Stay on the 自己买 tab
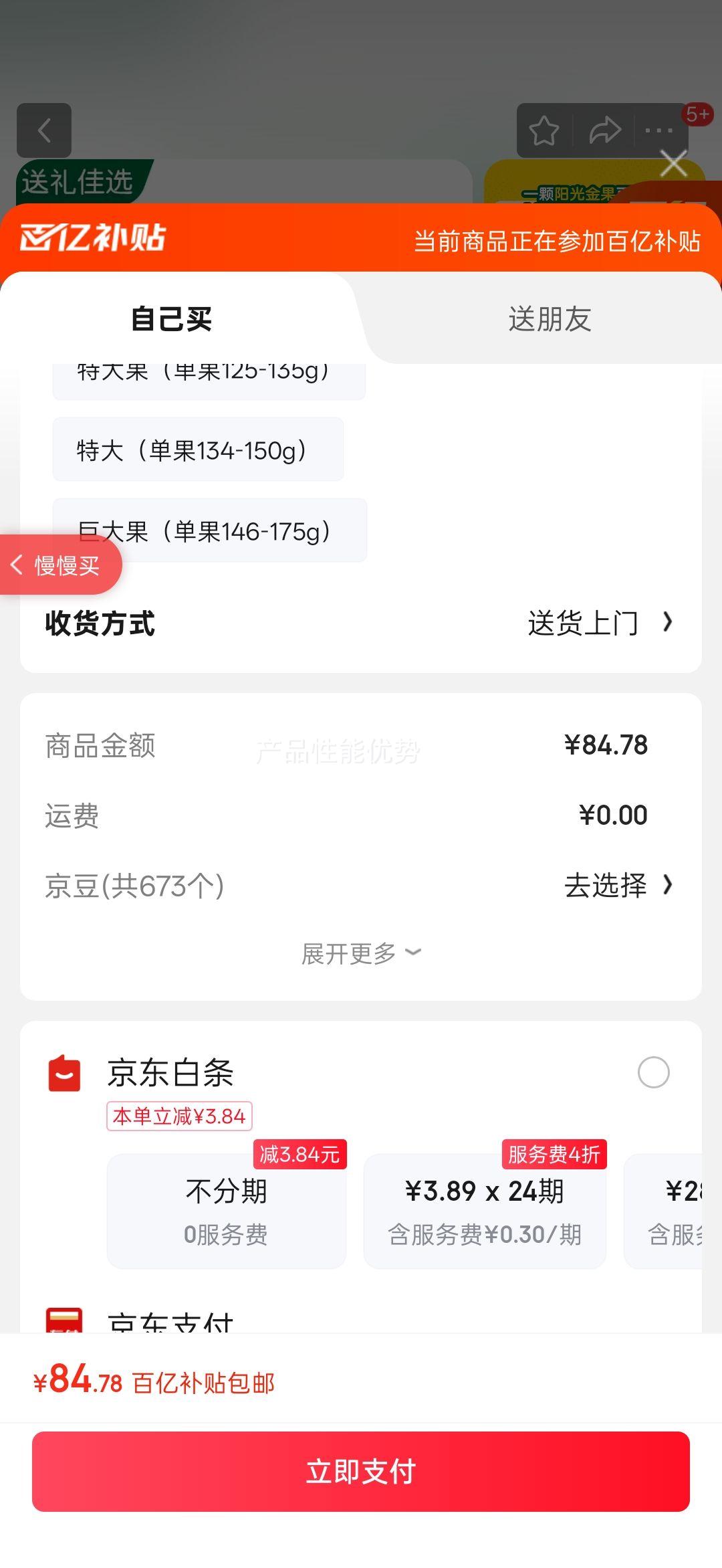 tap(171, 321)
